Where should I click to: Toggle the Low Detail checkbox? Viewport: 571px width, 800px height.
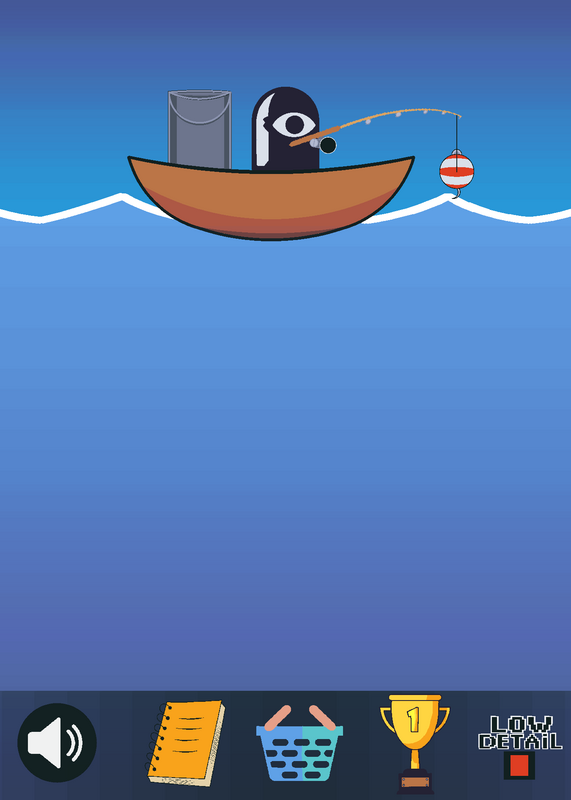519,765
